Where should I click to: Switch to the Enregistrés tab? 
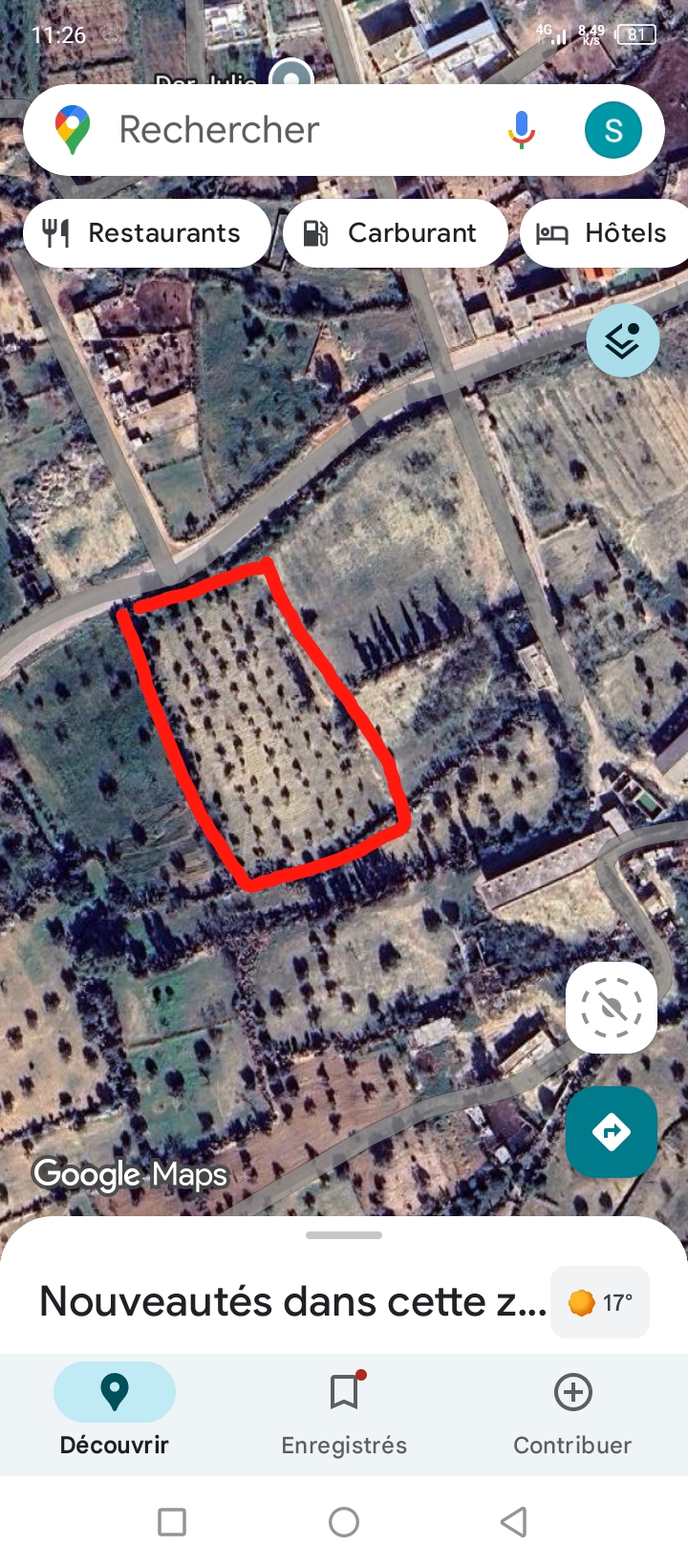pyautogui.click(x=344, y=1415)
